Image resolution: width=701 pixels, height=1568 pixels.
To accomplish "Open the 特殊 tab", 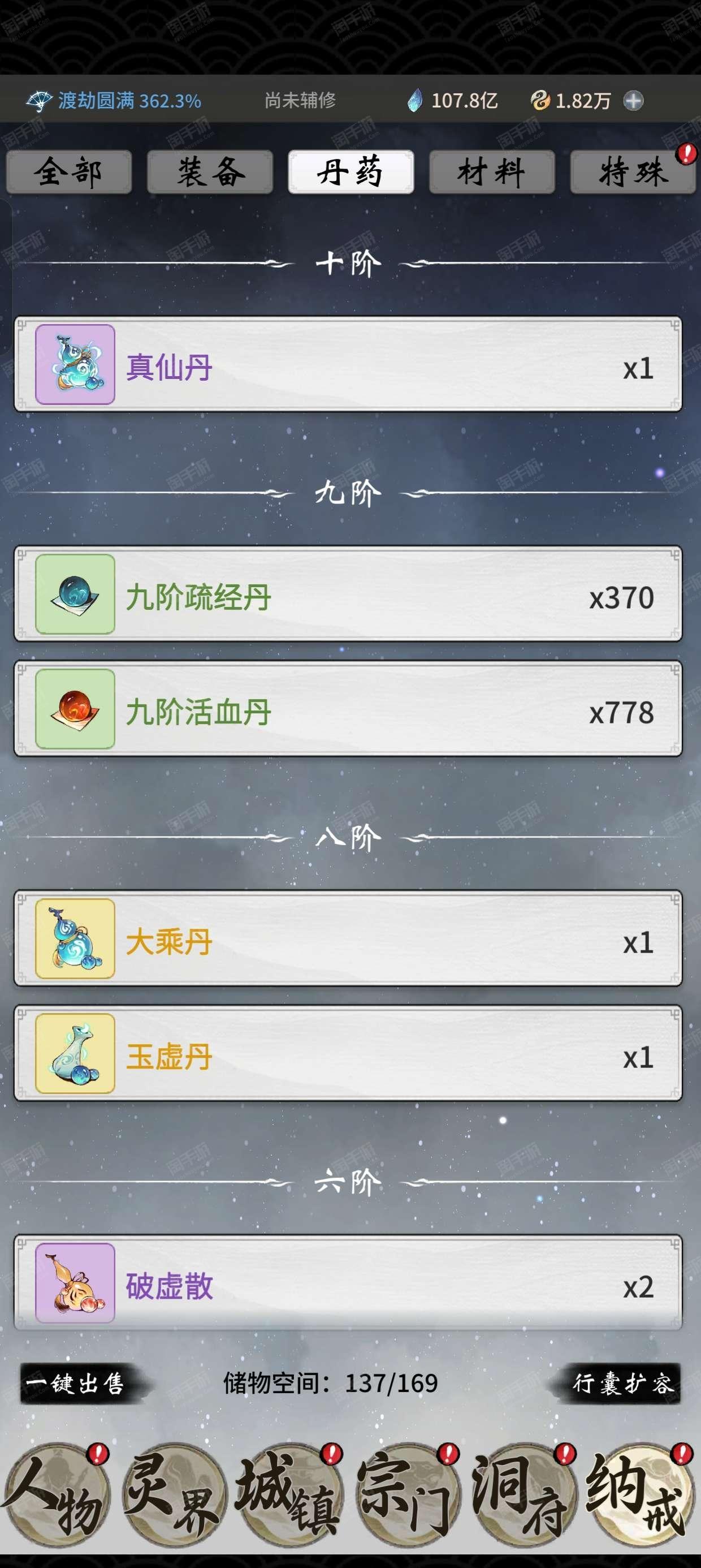I will pyautogui.click(x=633, y=171).
